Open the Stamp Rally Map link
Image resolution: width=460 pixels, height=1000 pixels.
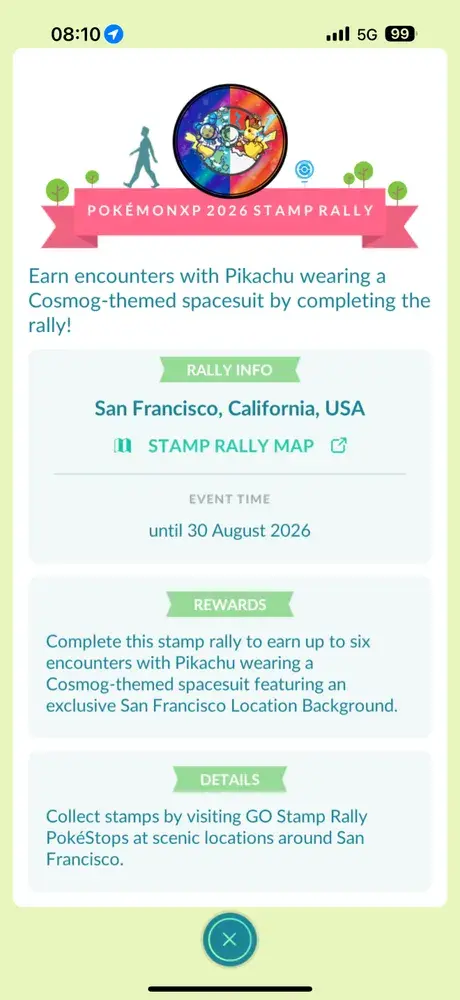pyautogui.click(x=230, y=446)
